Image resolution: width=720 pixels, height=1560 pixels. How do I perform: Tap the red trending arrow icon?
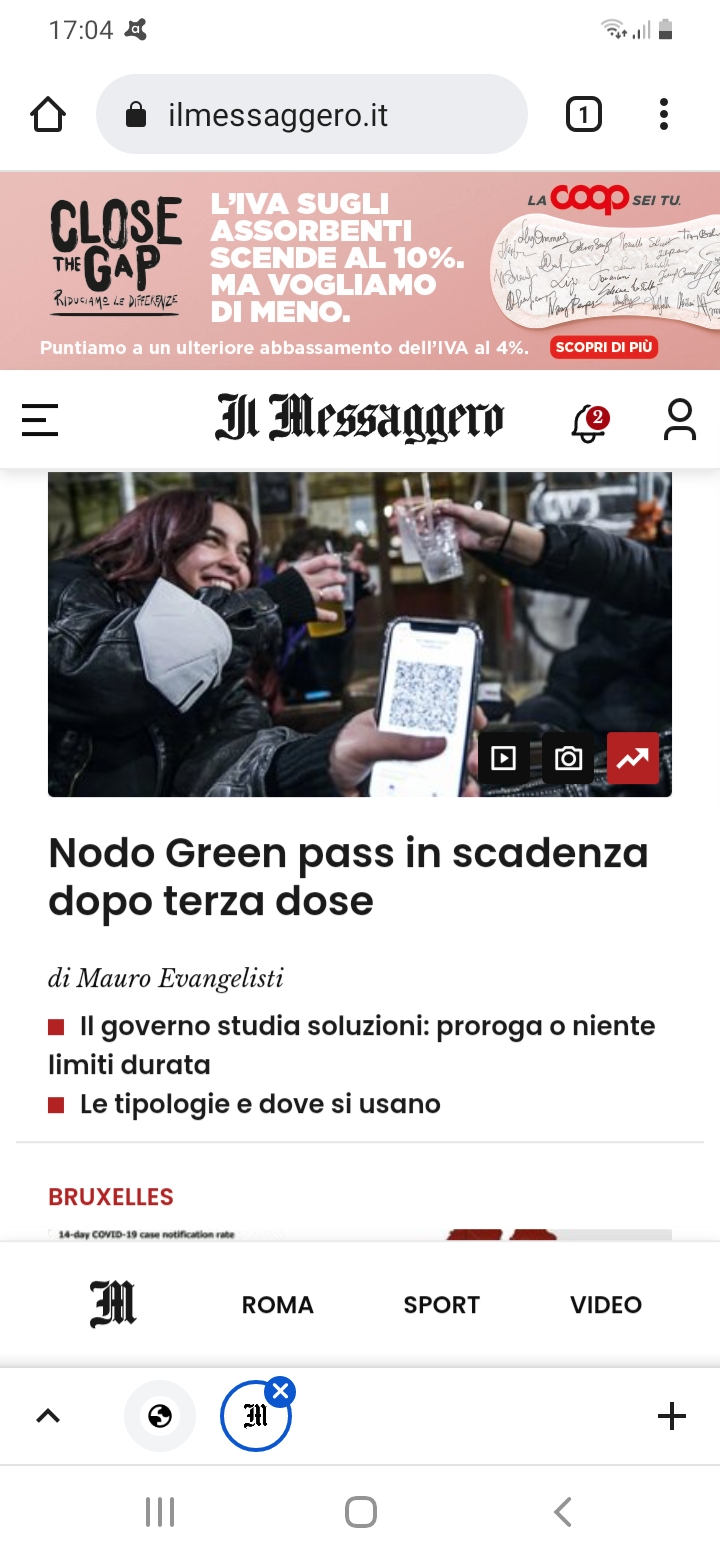[x=633, y=759]
